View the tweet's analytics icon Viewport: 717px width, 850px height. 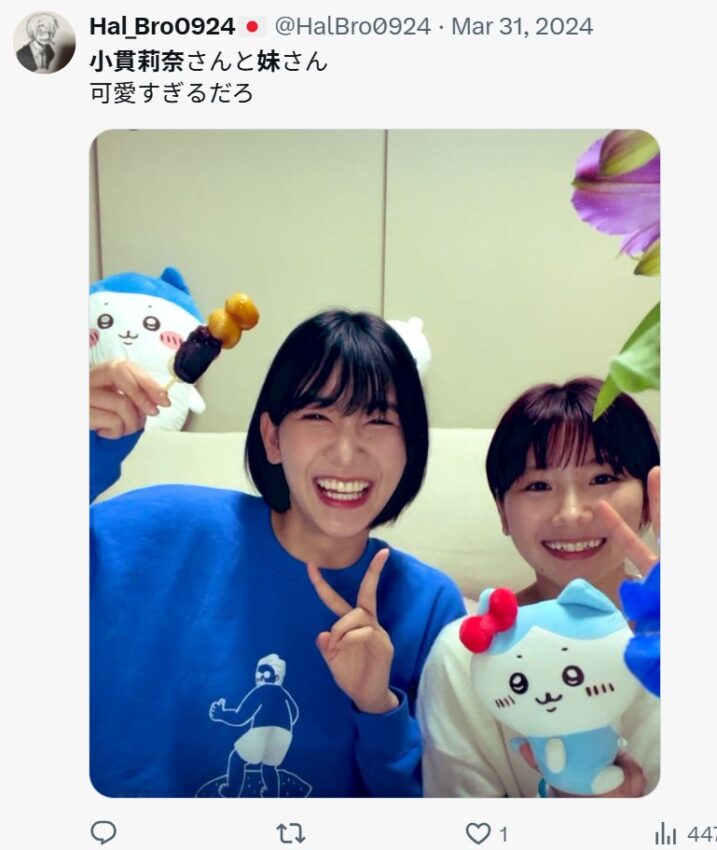tap(665, 832)
